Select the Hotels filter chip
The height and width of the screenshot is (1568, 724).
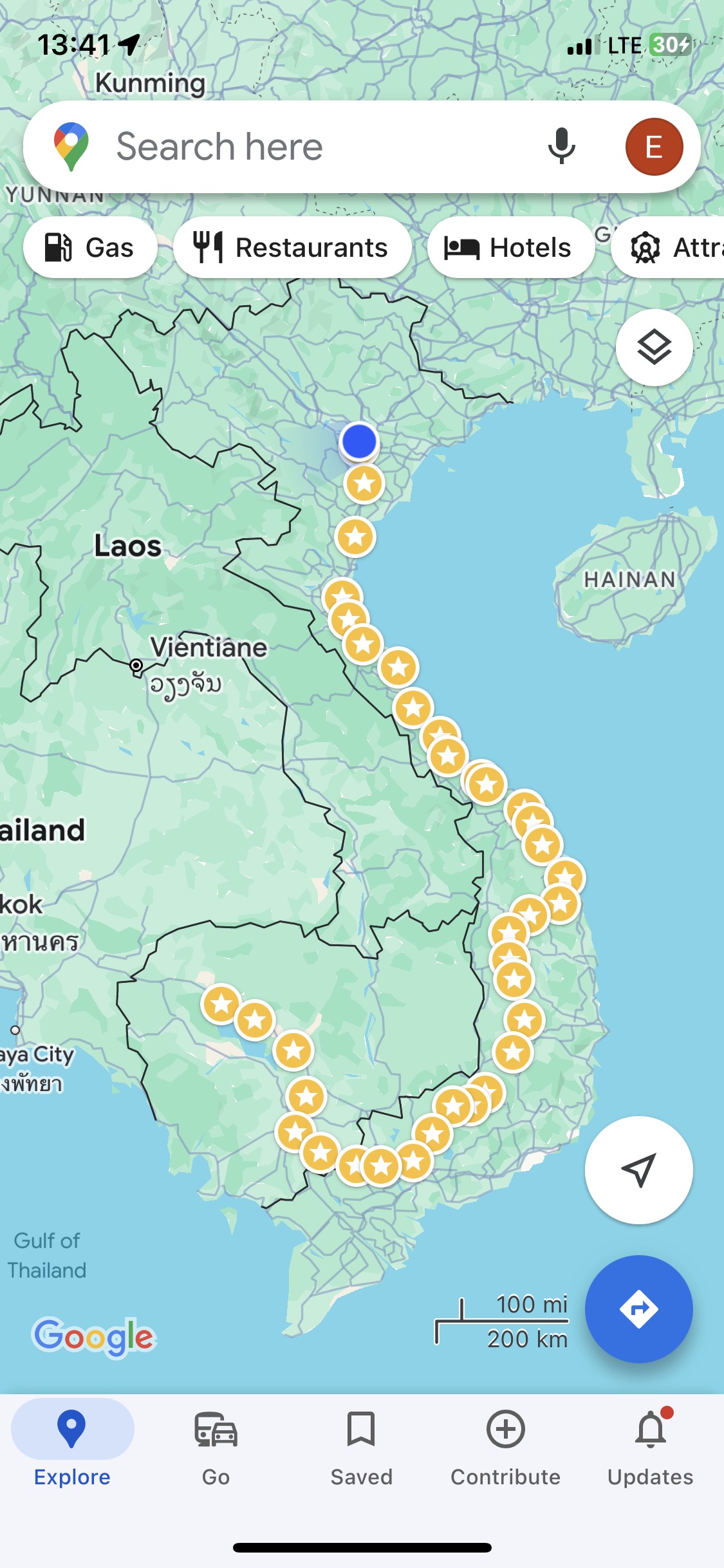point(510,248)
